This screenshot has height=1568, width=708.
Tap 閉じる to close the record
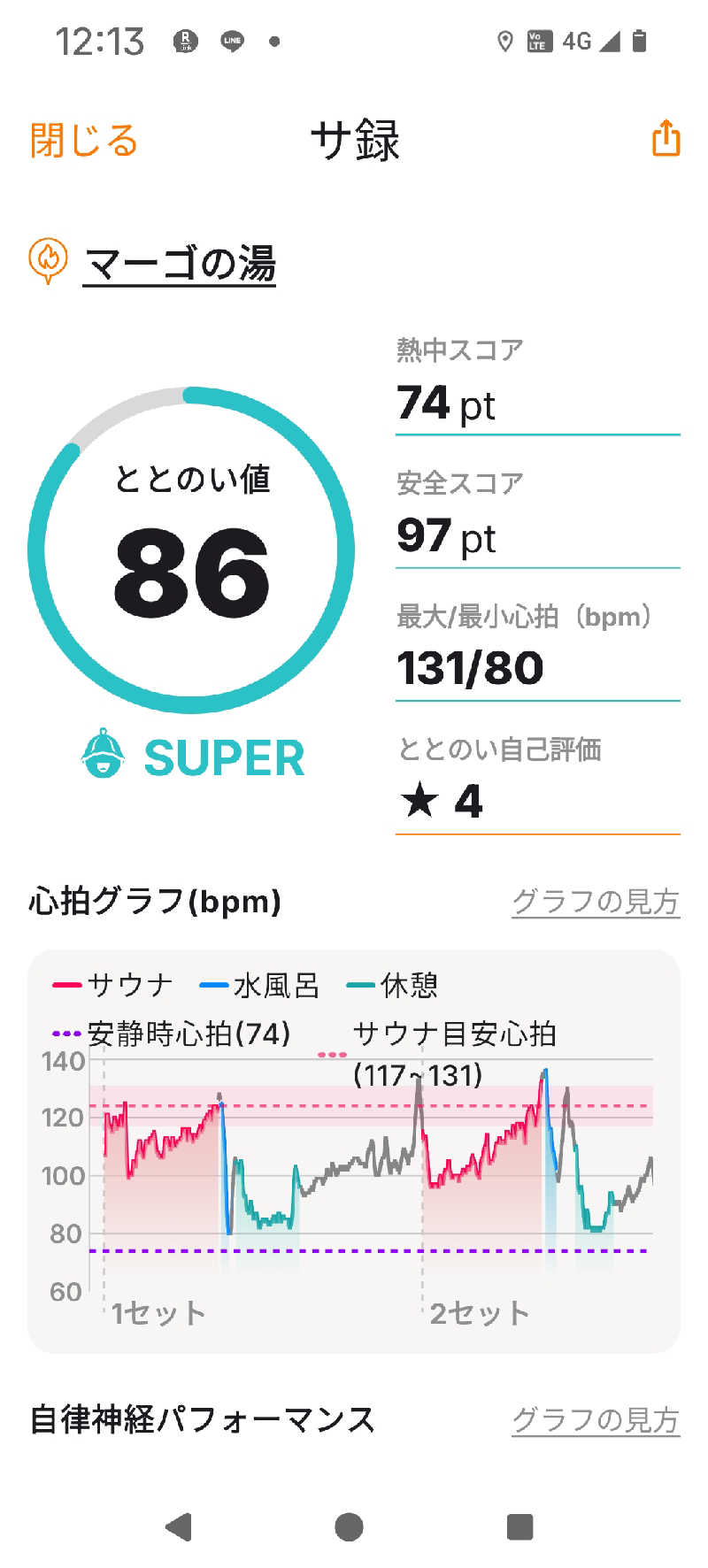tap(83, 141)
